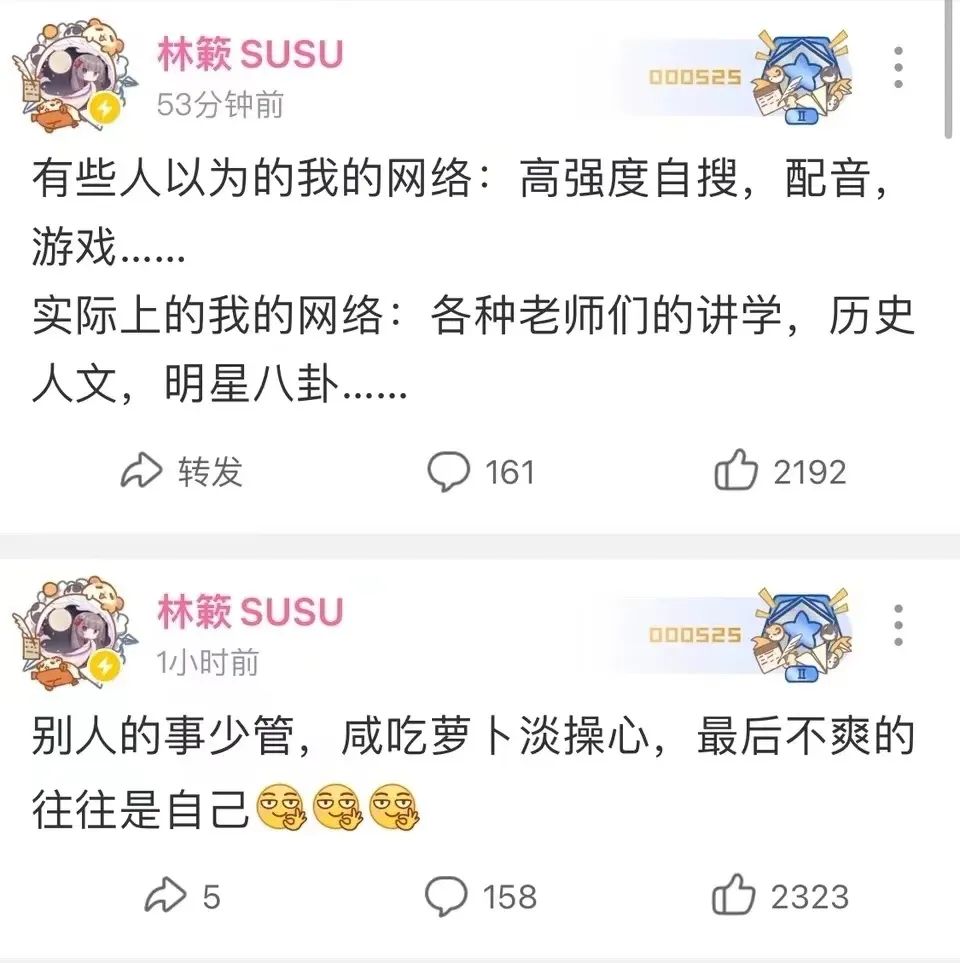Image resolution: width=960 pixels, height=963 pixels.
Task: Like the post with 2323 likes
Action: click(781, 896)
